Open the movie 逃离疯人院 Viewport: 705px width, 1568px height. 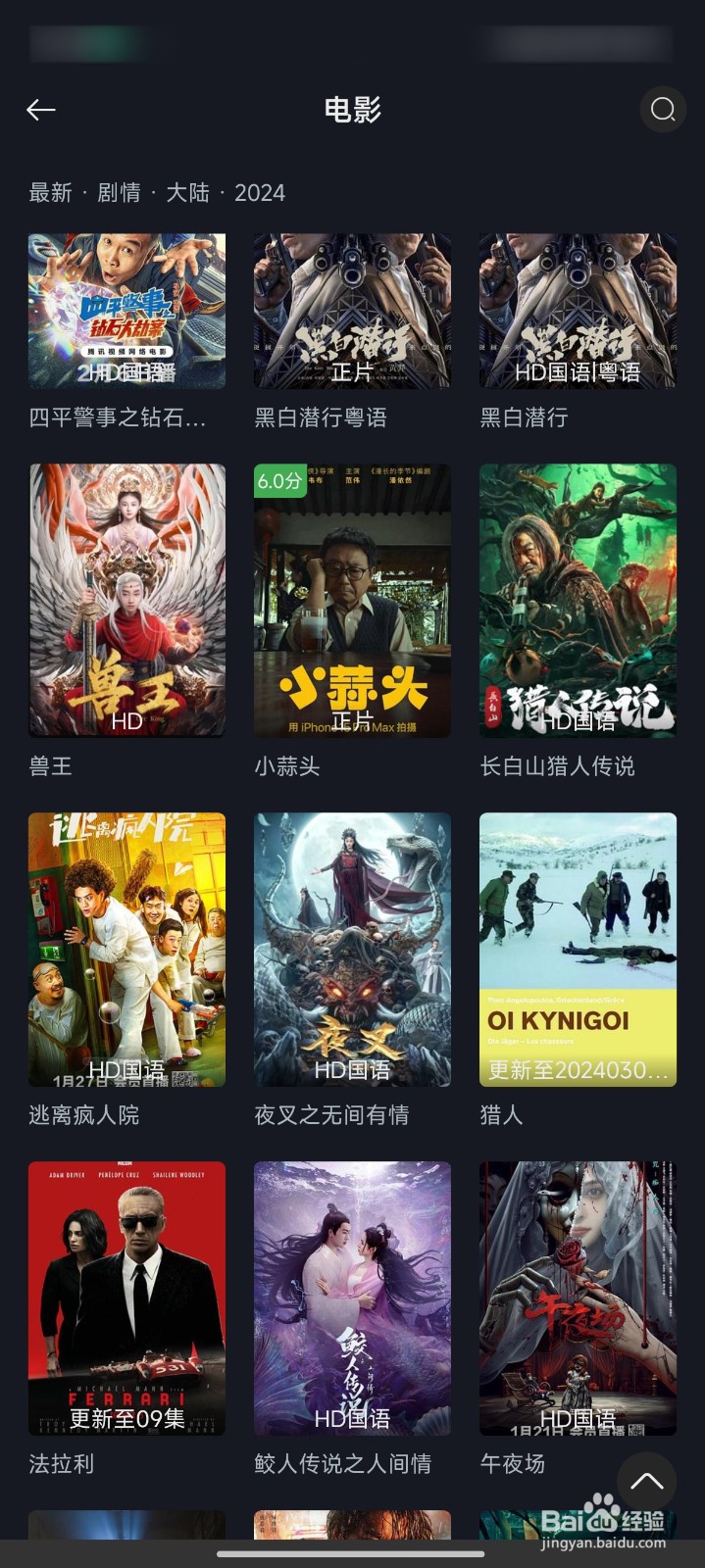pyautogui.click(x=126, y=949)
